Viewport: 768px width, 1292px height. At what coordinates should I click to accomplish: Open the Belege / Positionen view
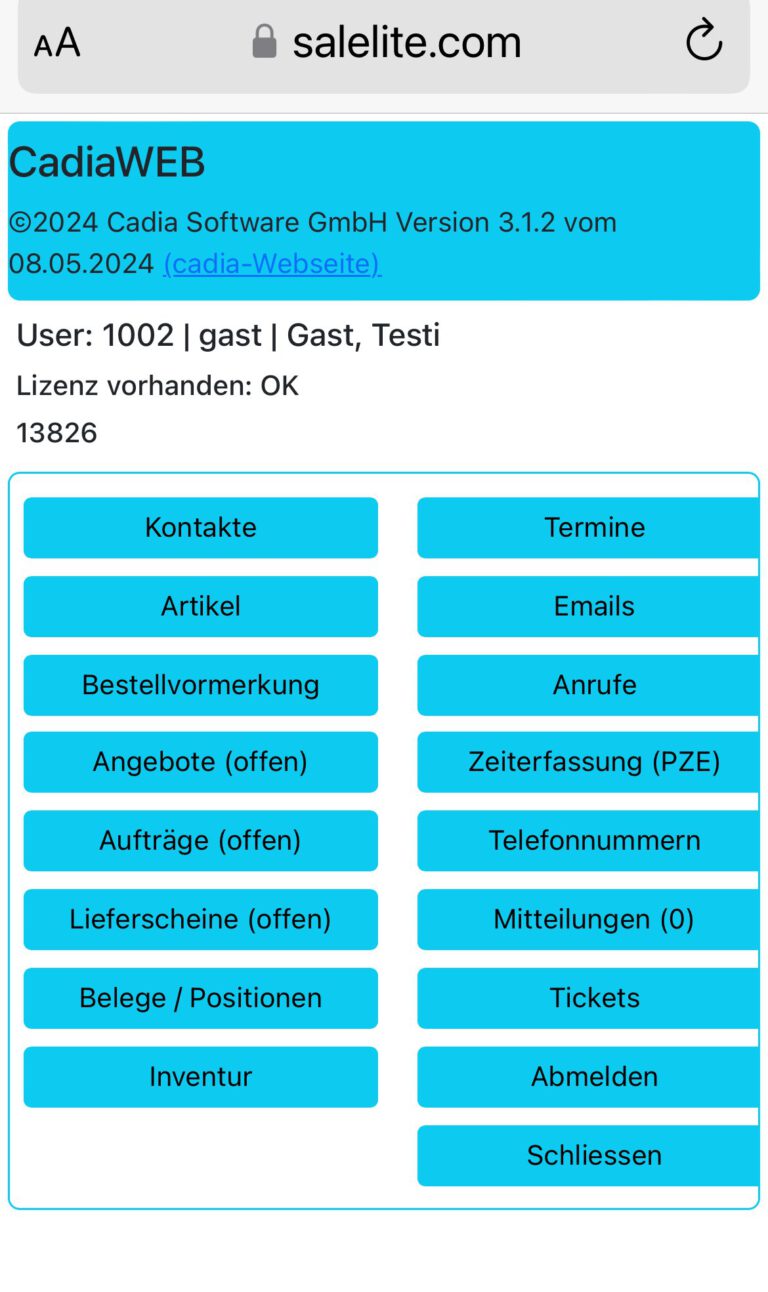tap(200, 998)
